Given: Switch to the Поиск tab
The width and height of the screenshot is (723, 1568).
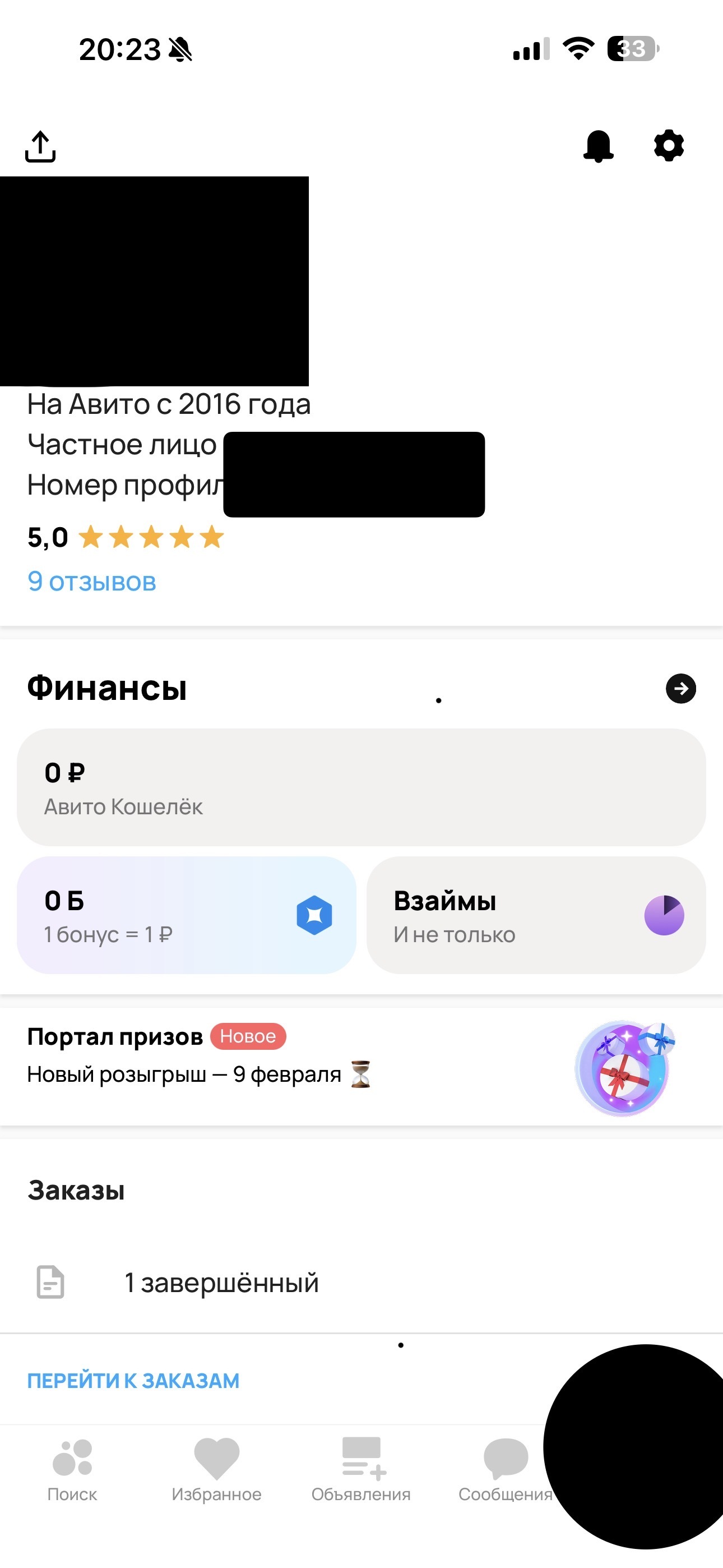Looking at the screenshot, I should [x=72, y=1468].
